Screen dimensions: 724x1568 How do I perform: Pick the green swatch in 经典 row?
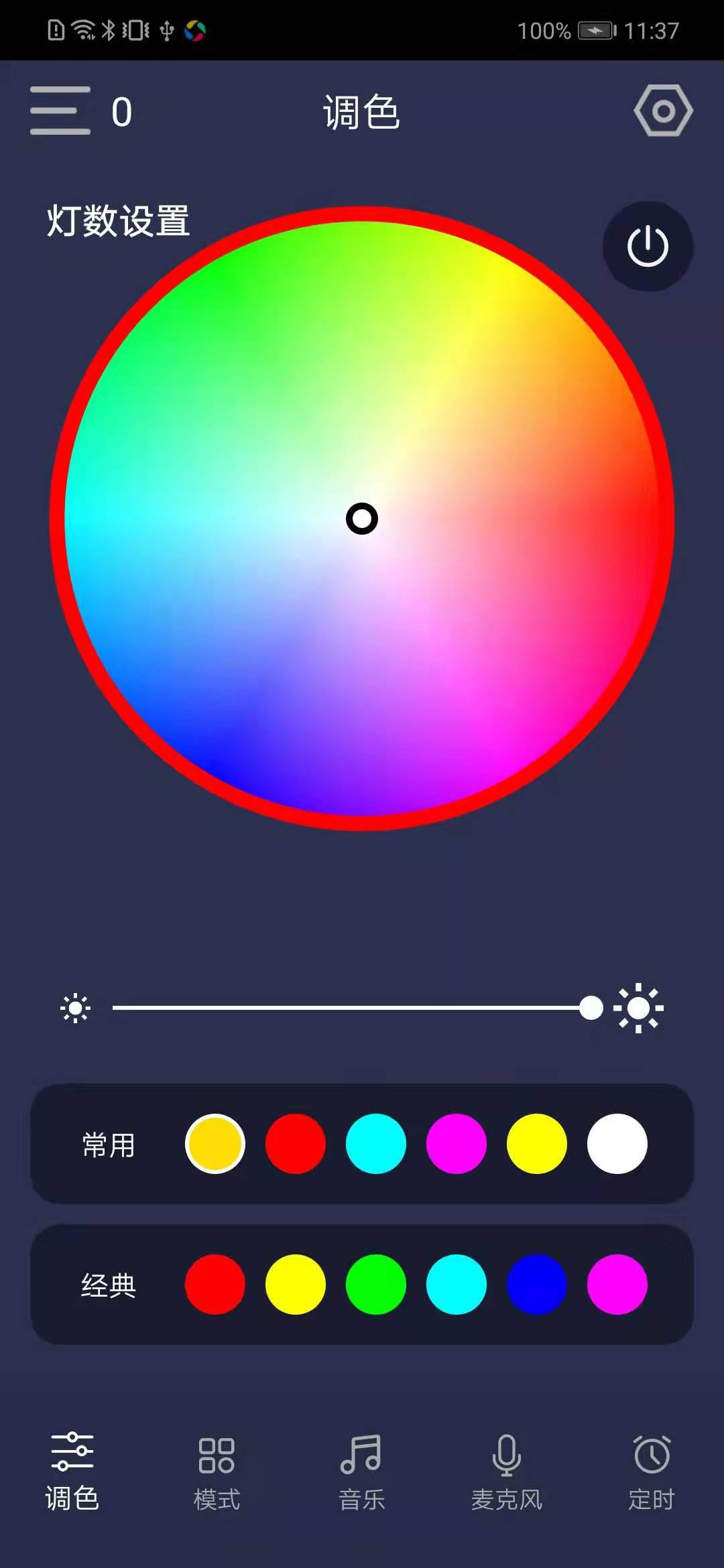tap(376, 1285)
